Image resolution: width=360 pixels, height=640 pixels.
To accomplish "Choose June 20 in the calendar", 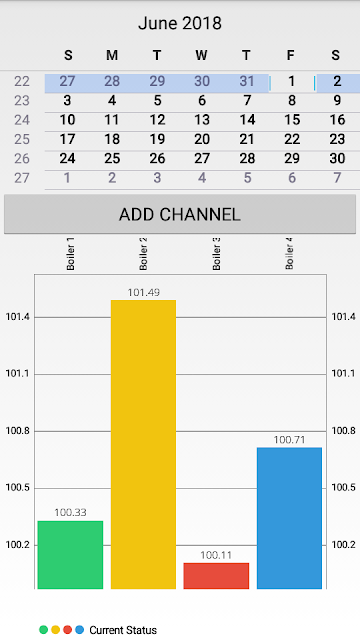I will (202, 140).
